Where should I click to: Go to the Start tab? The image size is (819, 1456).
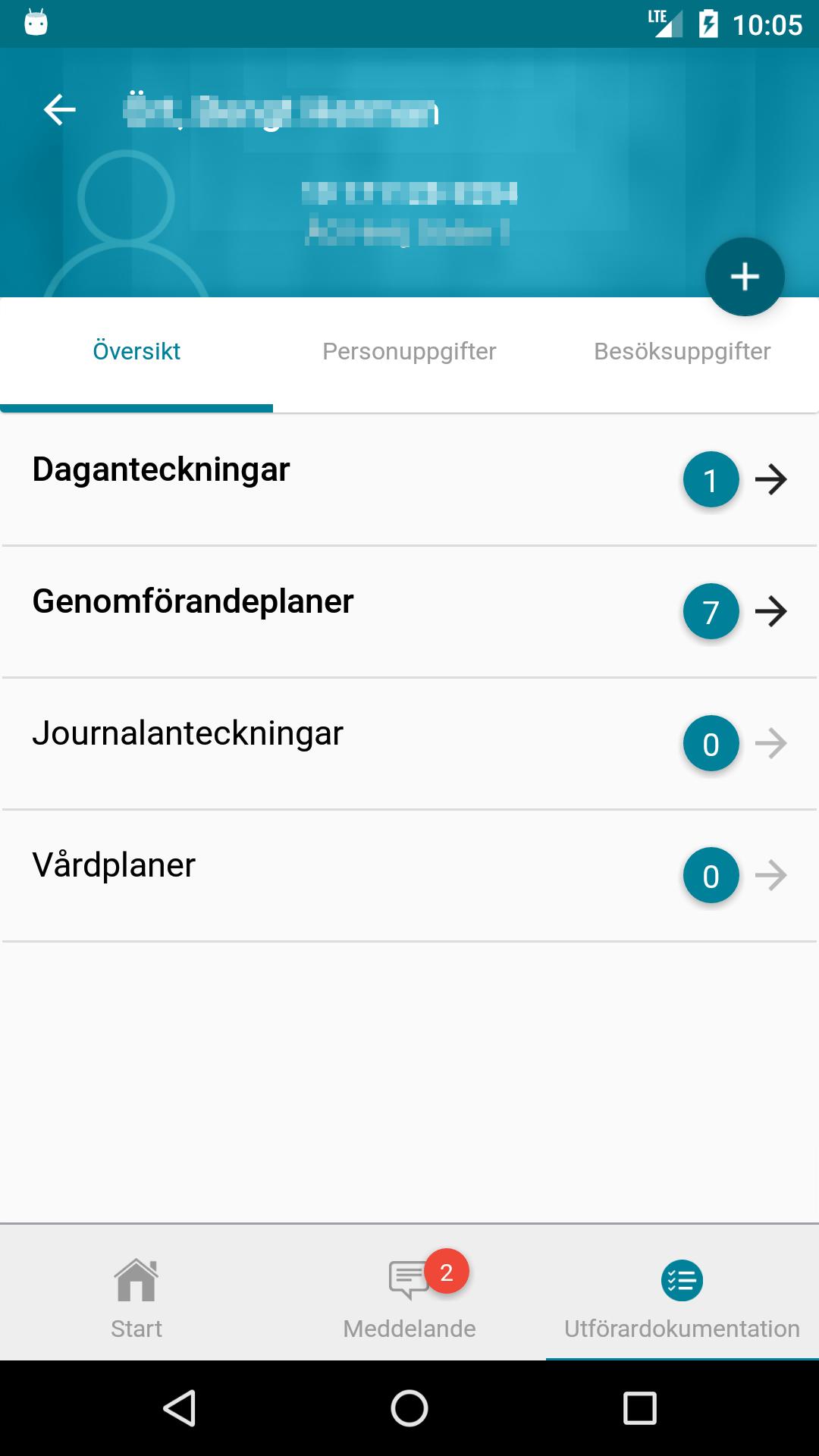(x=136, y=1293)
